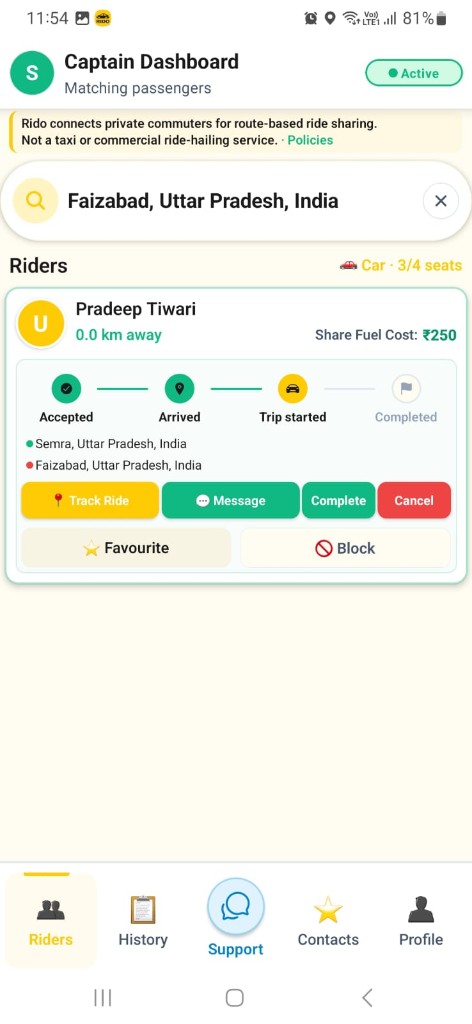
Task: Switch to the History tab
Action: click(143, 921)
